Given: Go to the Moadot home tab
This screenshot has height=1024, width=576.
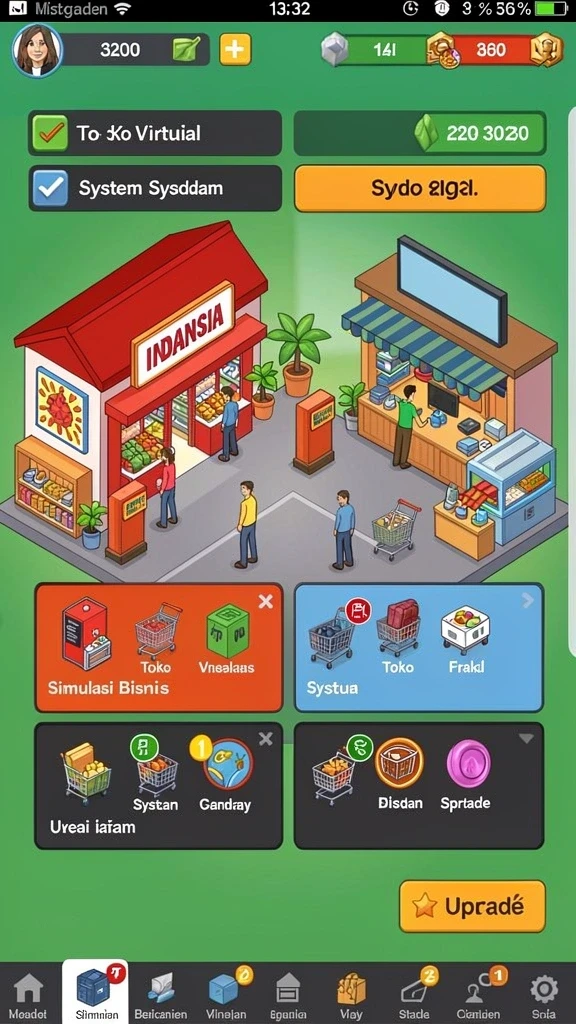Looking at the screenshot, I should click(28, 996).
